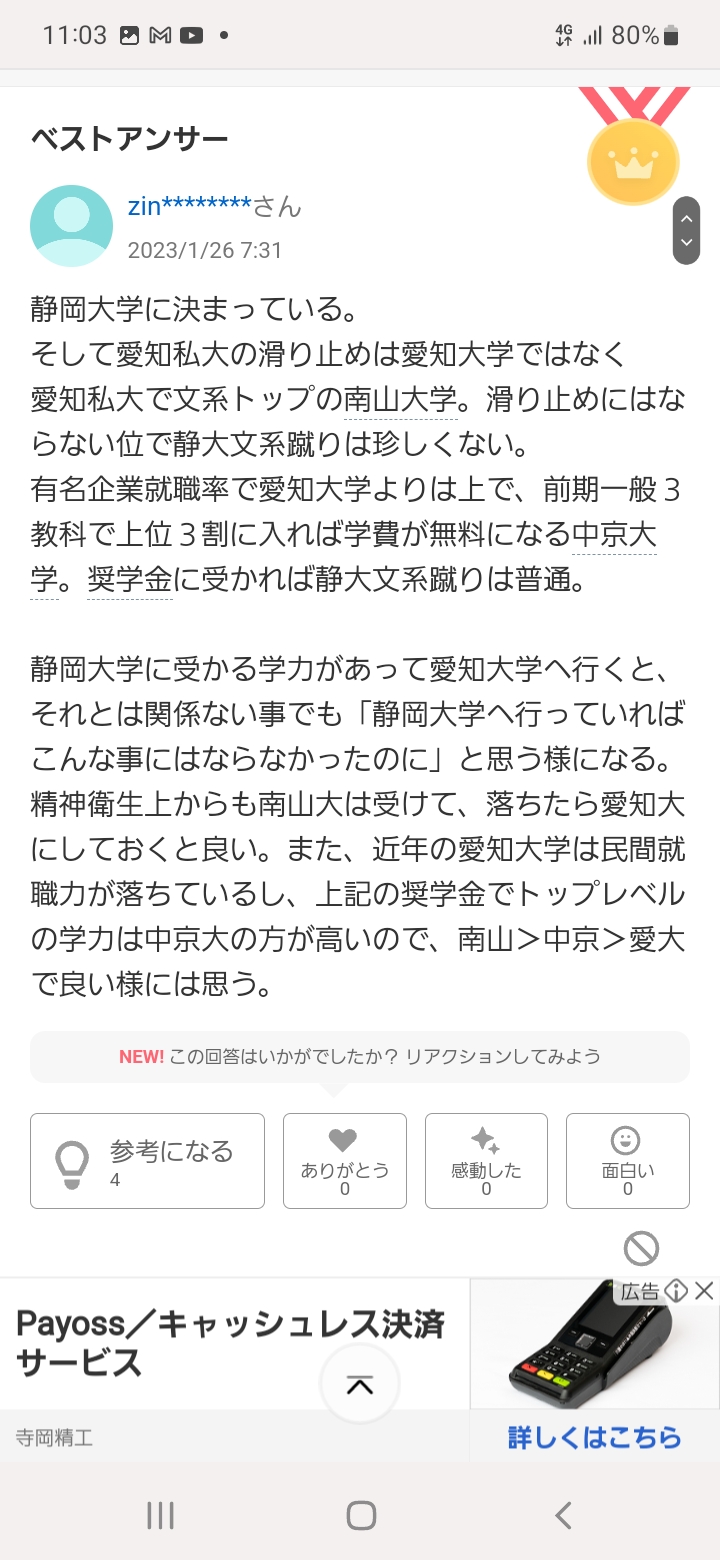The image size is (720, 1560).
Task: Open the Payoss キャッシュレス決済 ad banner
Action: 230,1343
